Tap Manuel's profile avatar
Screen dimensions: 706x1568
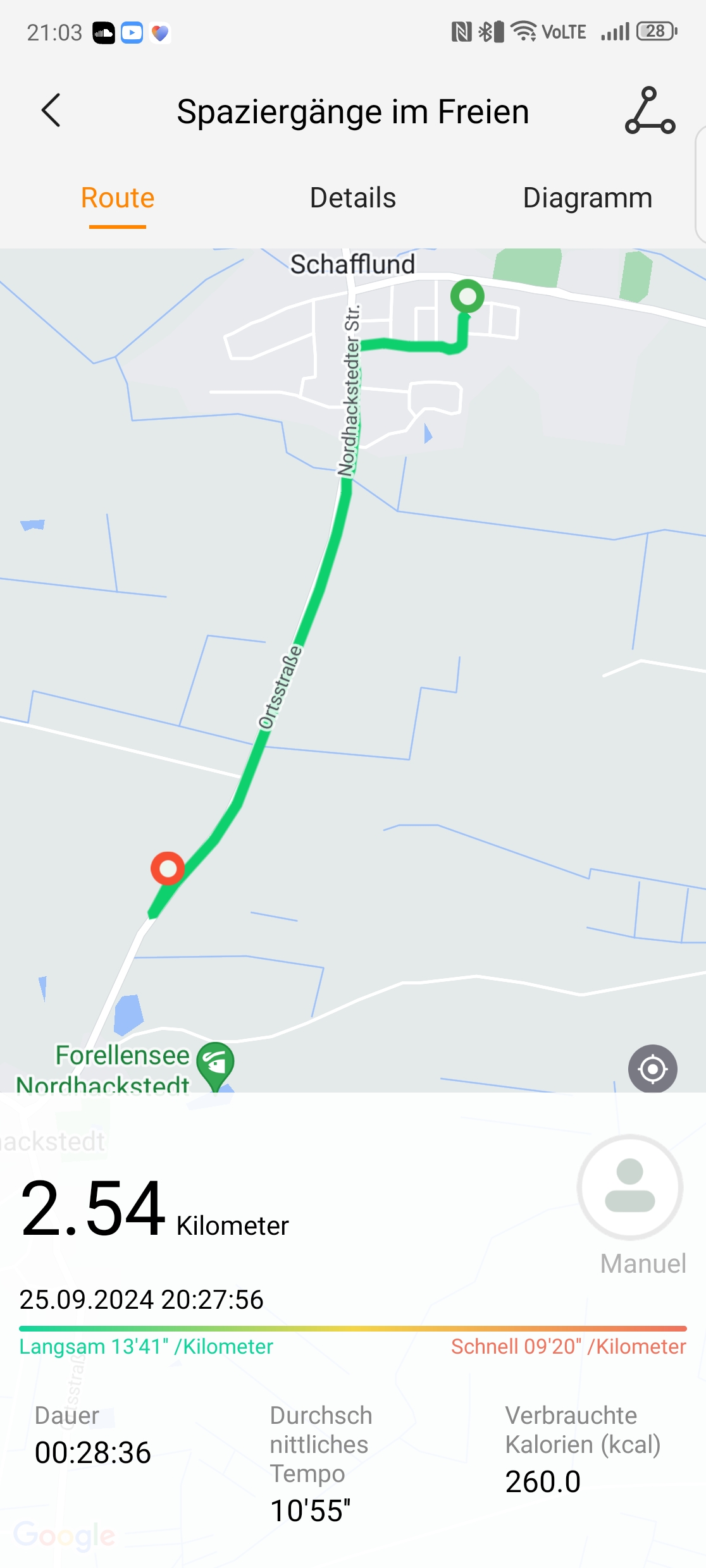click(x=630, y=1187)
